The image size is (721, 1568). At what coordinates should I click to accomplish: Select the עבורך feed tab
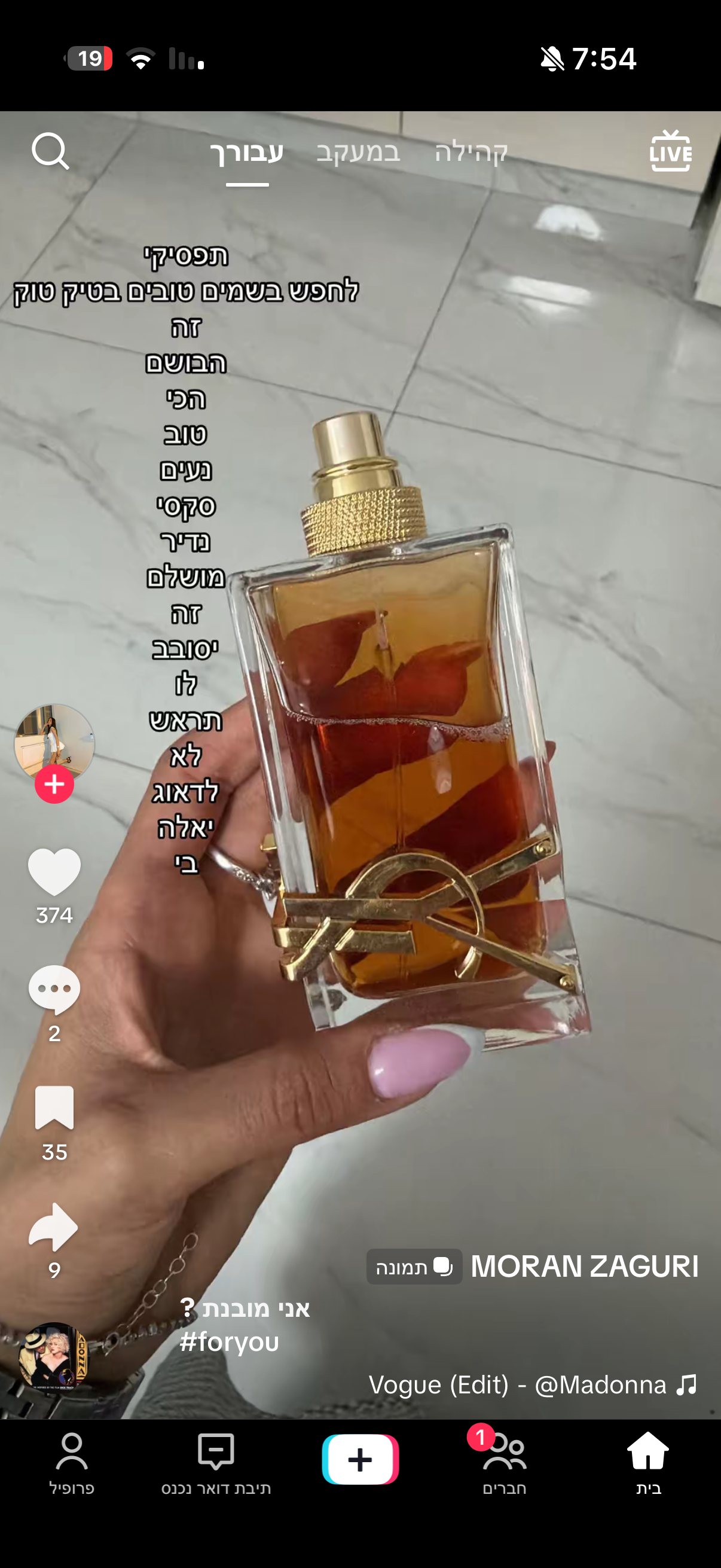247,151
